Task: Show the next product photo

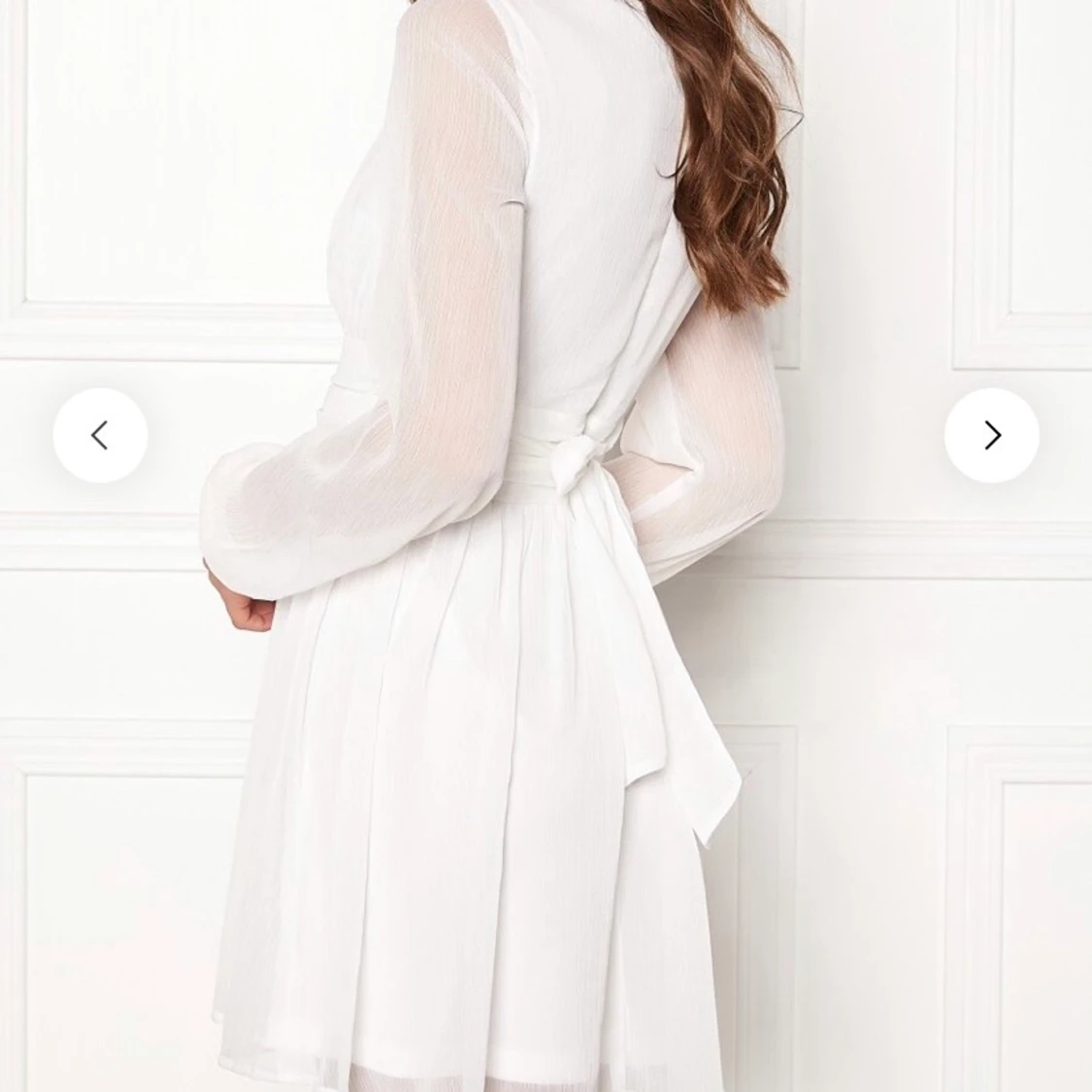Action: [x=991, y=435]
